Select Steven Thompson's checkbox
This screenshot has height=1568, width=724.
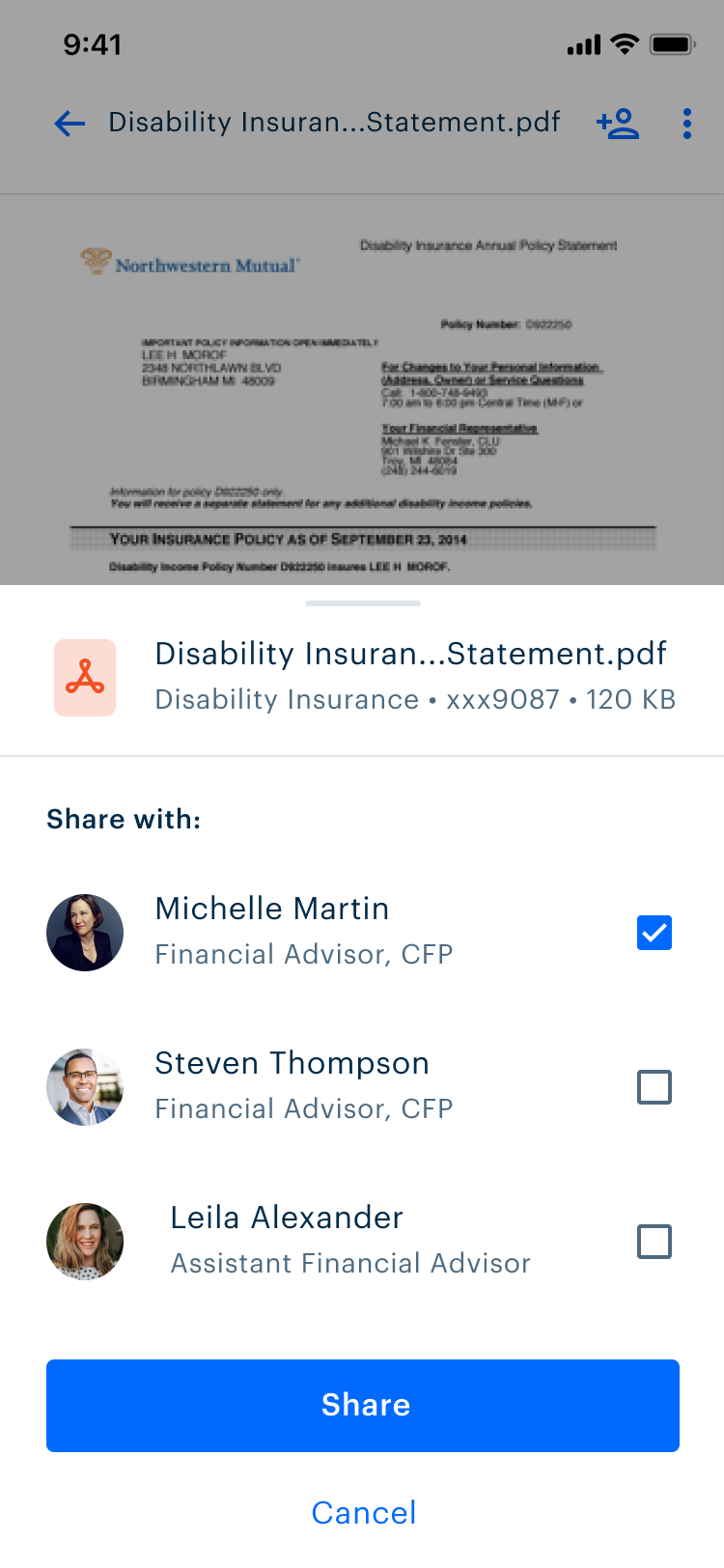coord(654,1087)
